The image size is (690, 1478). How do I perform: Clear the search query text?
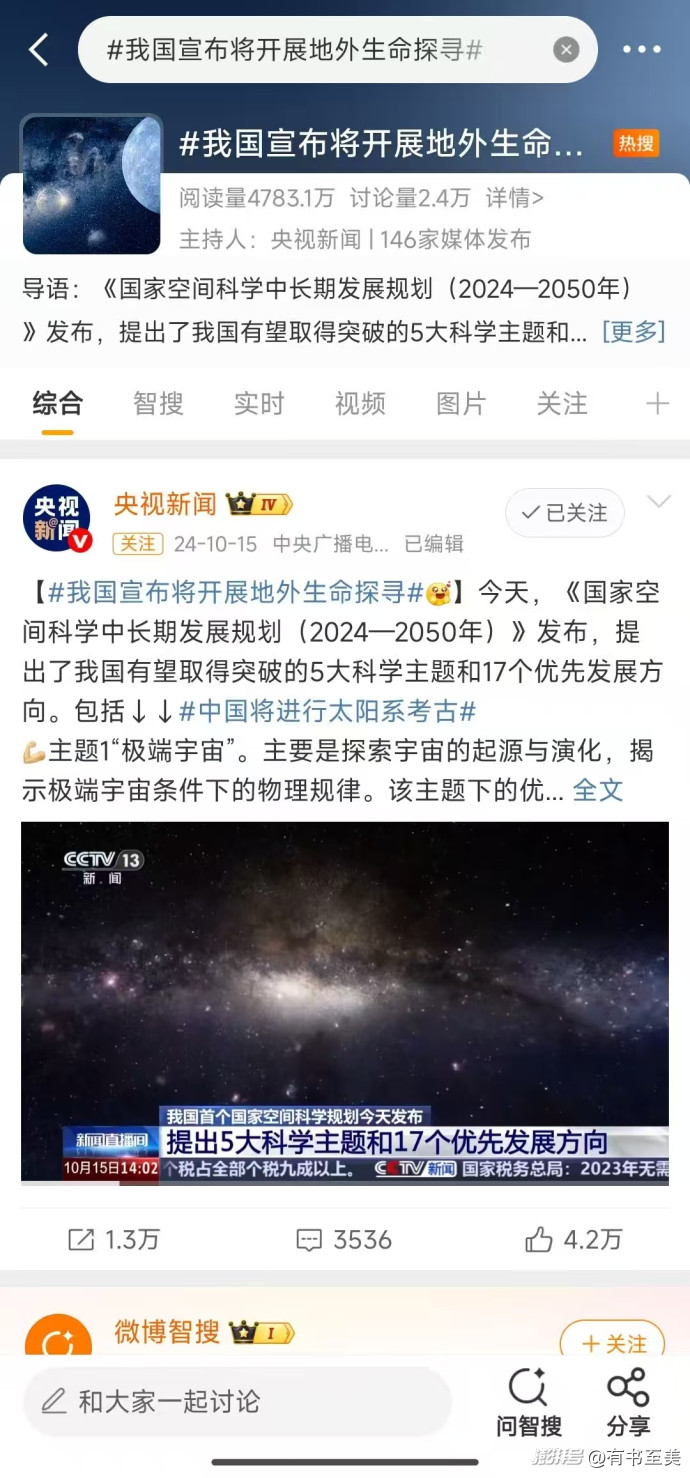(566, 50)
